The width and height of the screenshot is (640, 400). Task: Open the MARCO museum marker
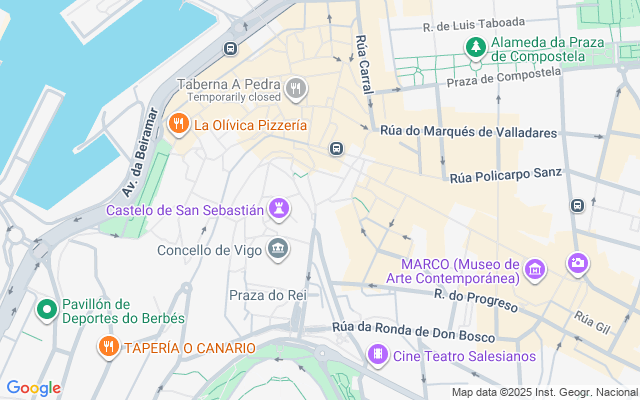click(535, 268)
